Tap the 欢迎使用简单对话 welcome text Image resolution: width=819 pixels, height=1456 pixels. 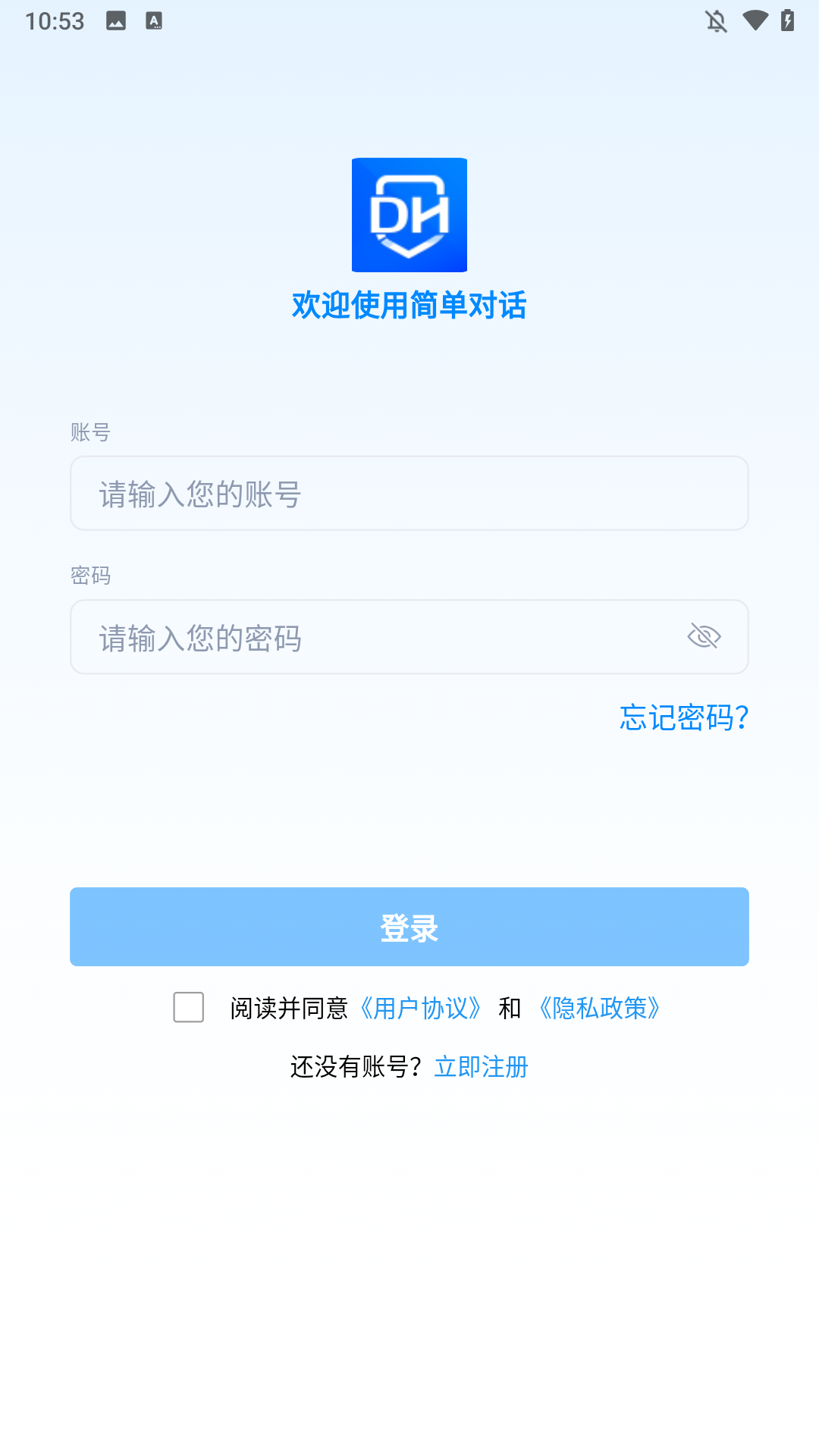409,306
